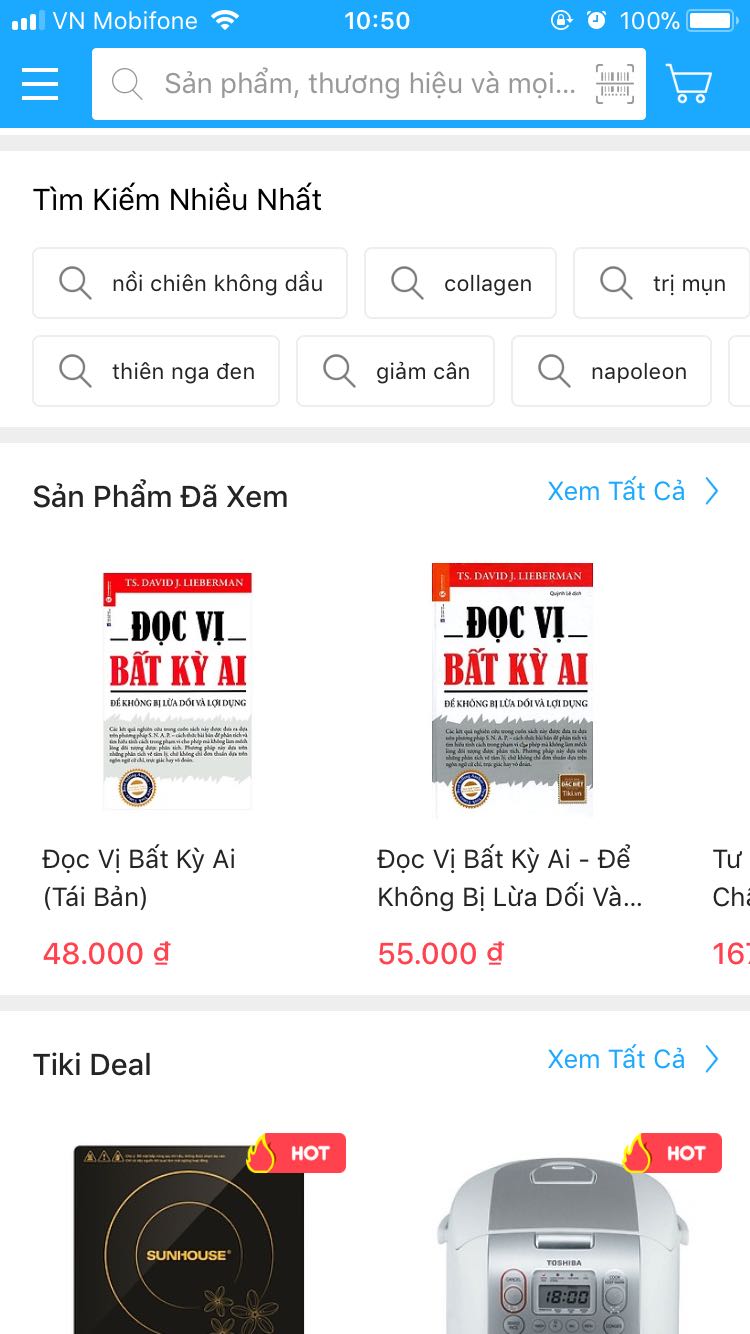This screenshot has height=1334, width=750.
Task: Open the Sunhouse cooktop deal
Action: coord(188,1240)
